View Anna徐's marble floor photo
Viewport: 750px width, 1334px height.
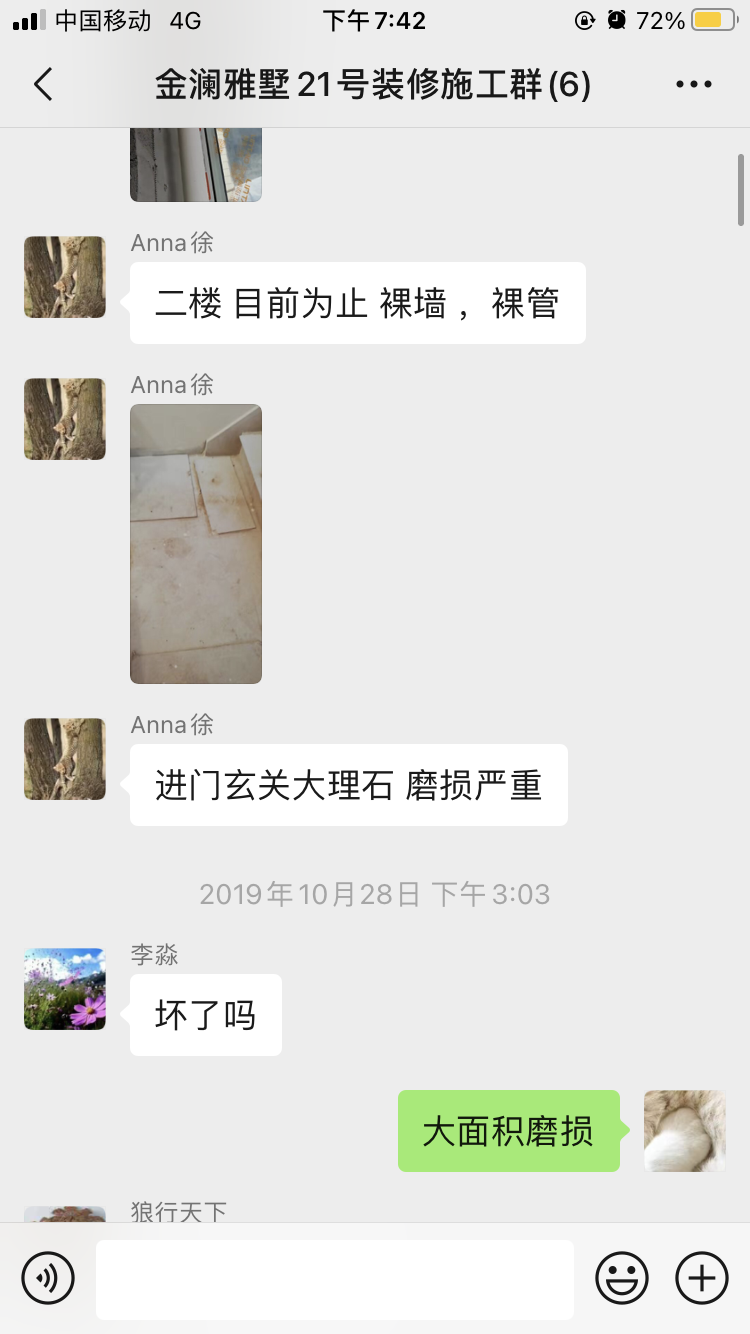[x=196, y=543]
